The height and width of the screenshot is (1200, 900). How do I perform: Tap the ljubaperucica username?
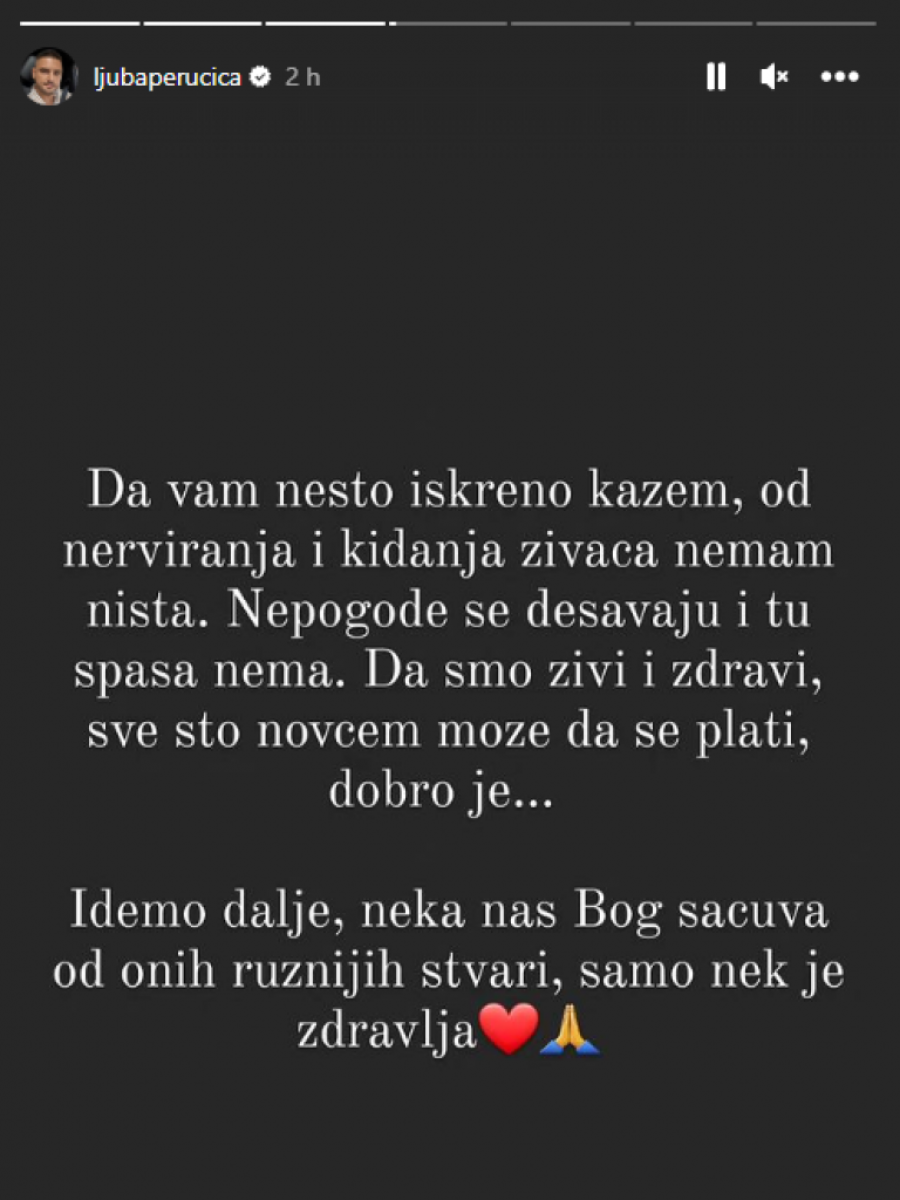(167, 77)
